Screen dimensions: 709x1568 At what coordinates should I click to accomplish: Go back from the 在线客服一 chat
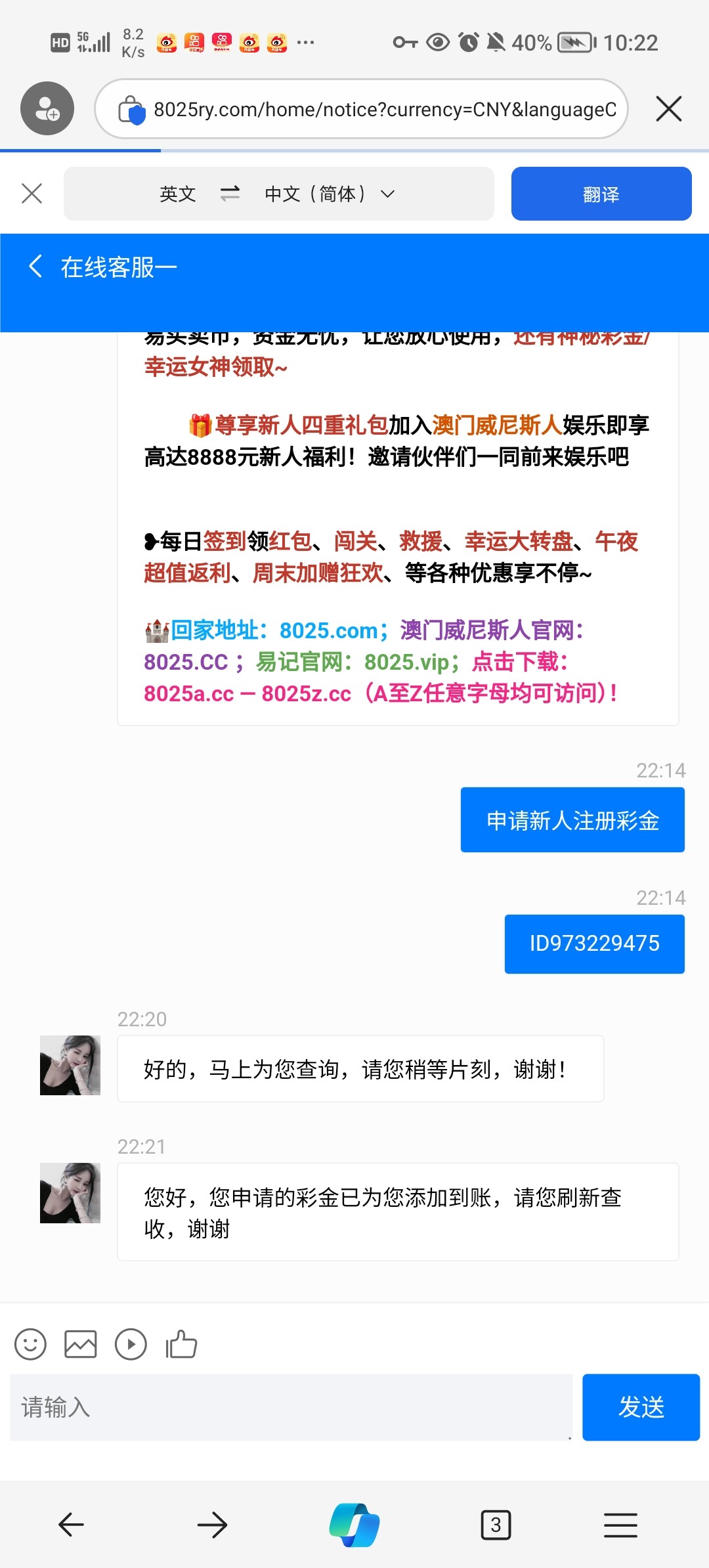(x=36, y=267)
